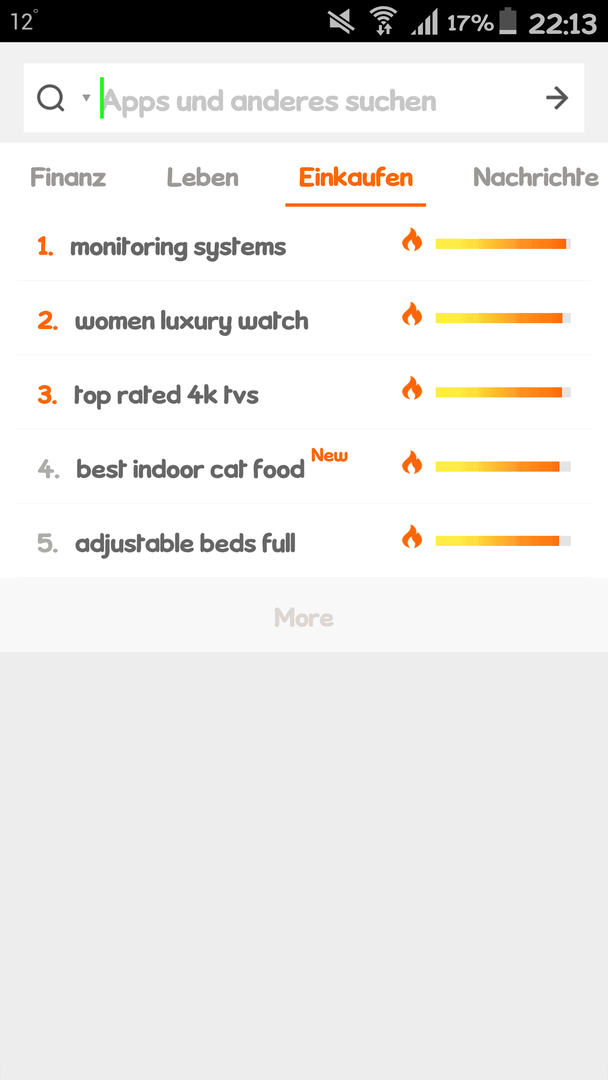Open the women luxury watch trend
Viewport: 608px width, 1080px height.
pyautogui.click(x=304, y=320)
